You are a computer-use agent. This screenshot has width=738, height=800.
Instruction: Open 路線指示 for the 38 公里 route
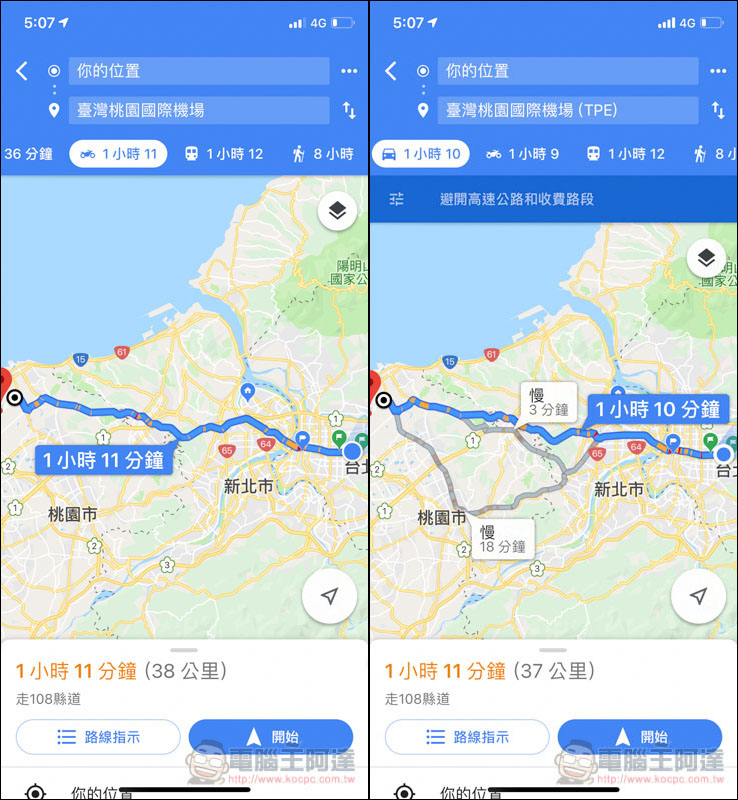[98, 737]
